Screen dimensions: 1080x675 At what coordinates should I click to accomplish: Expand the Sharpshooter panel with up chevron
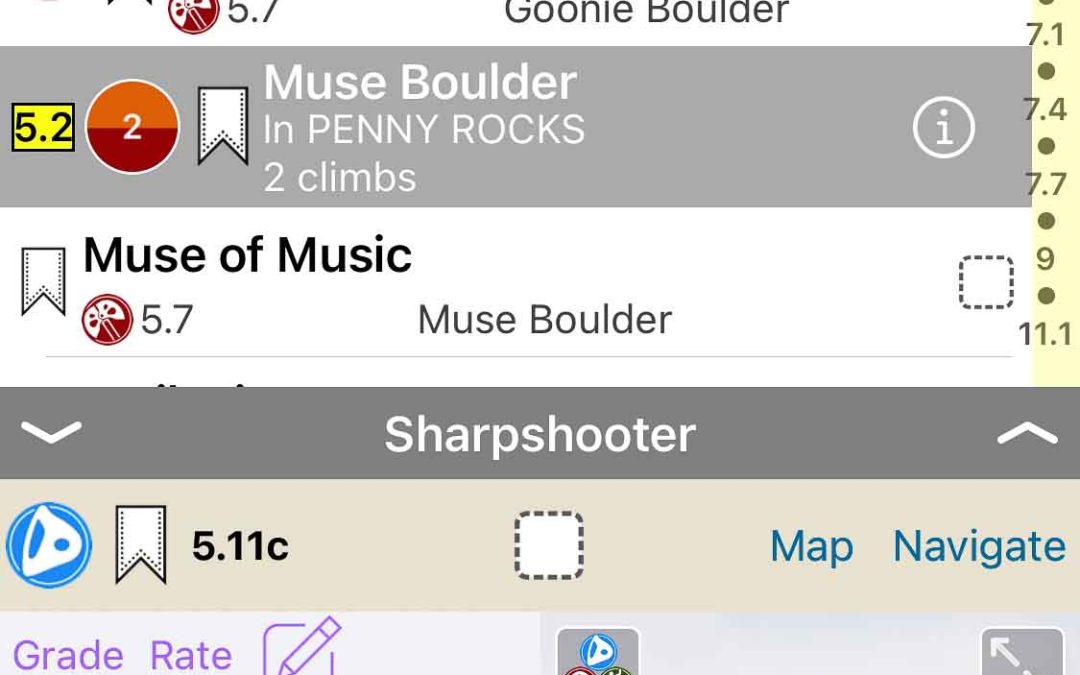(1026, 433)
